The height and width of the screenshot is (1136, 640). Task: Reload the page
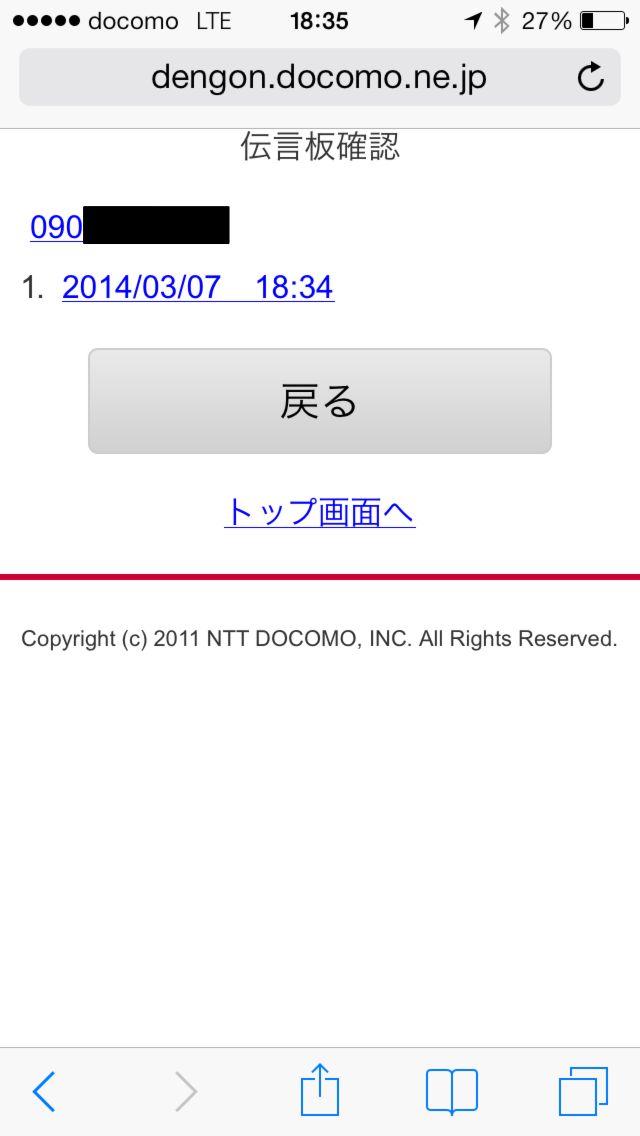tap(591, 77)
